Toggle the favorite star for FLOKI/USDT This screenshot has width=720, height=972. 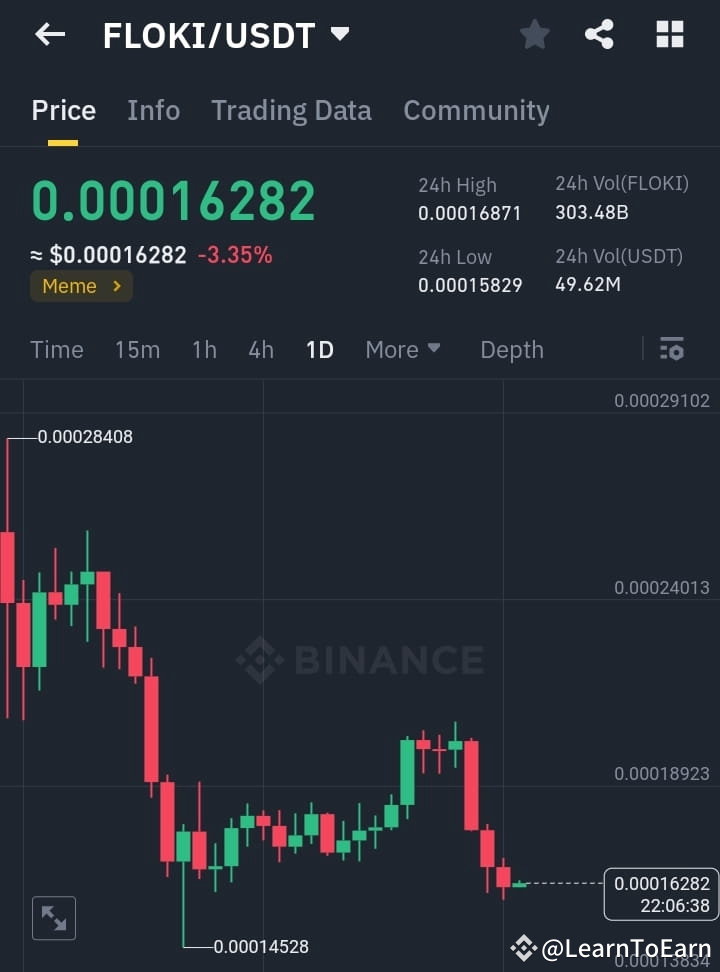pyautogui.click(x=534, y=33)
